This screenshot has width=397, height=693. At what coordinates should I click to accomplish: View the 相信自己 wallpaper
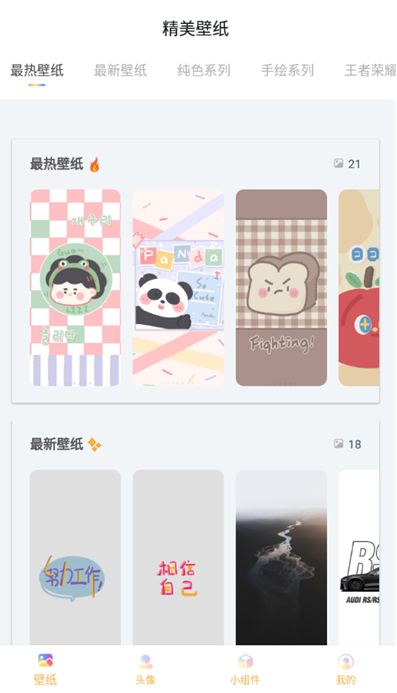pyautogui.click(x=178, y=557)
